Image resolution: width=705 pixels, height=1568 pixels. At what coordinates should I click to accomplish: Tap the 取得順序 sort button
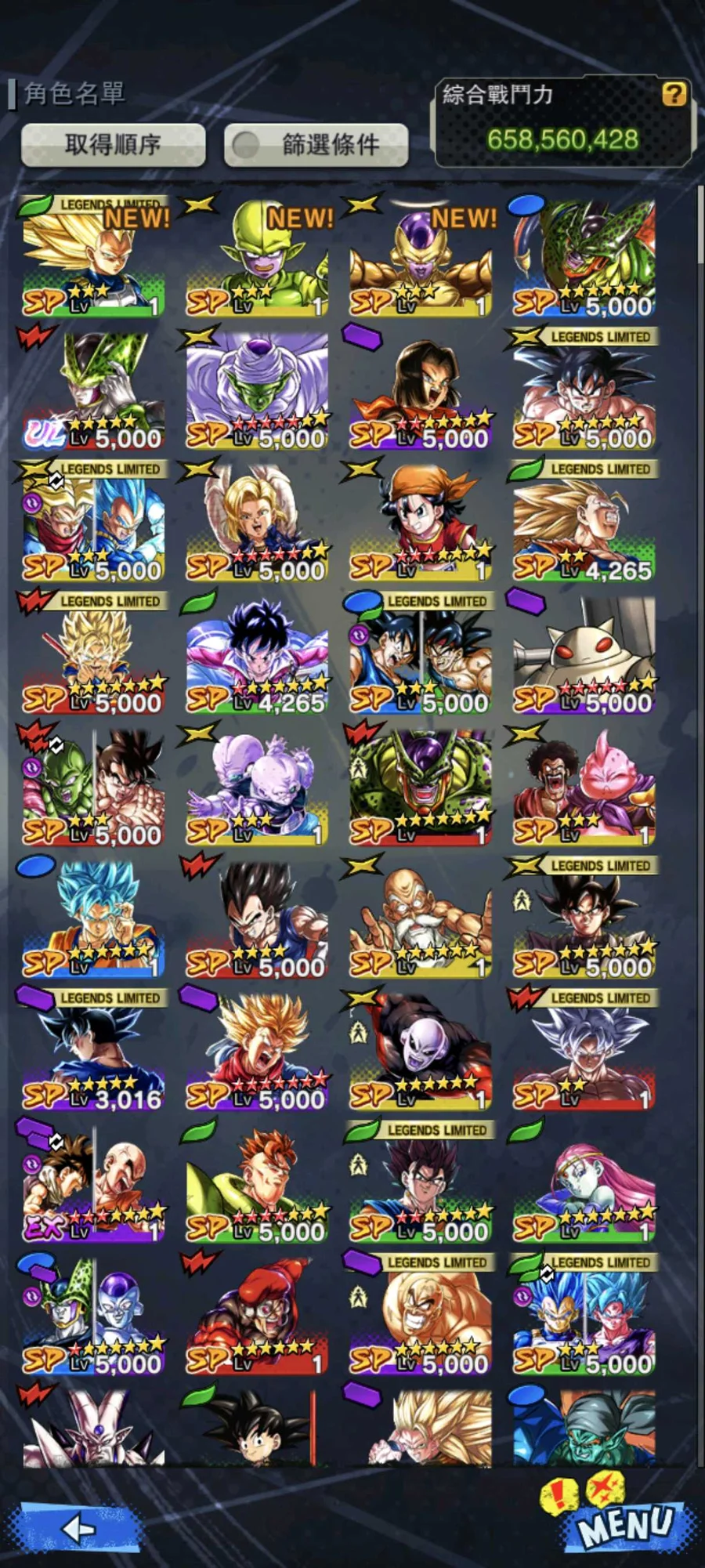click(x=114, y=144)
